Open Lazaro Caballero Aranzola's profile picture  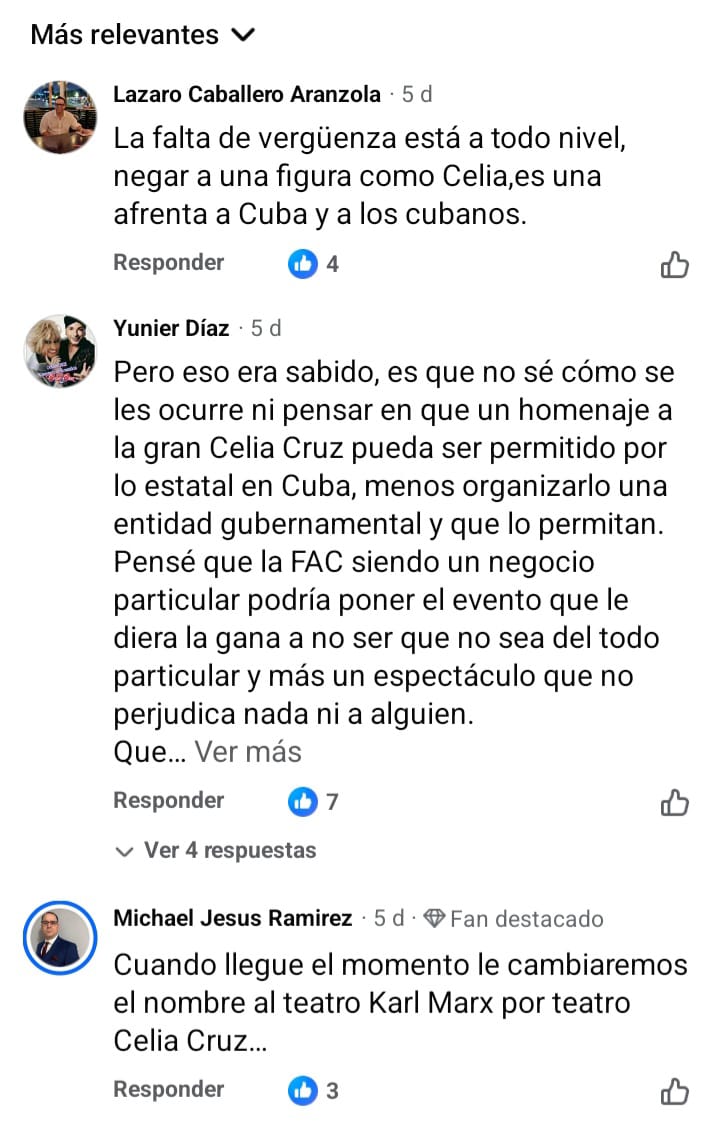[59, 118]
